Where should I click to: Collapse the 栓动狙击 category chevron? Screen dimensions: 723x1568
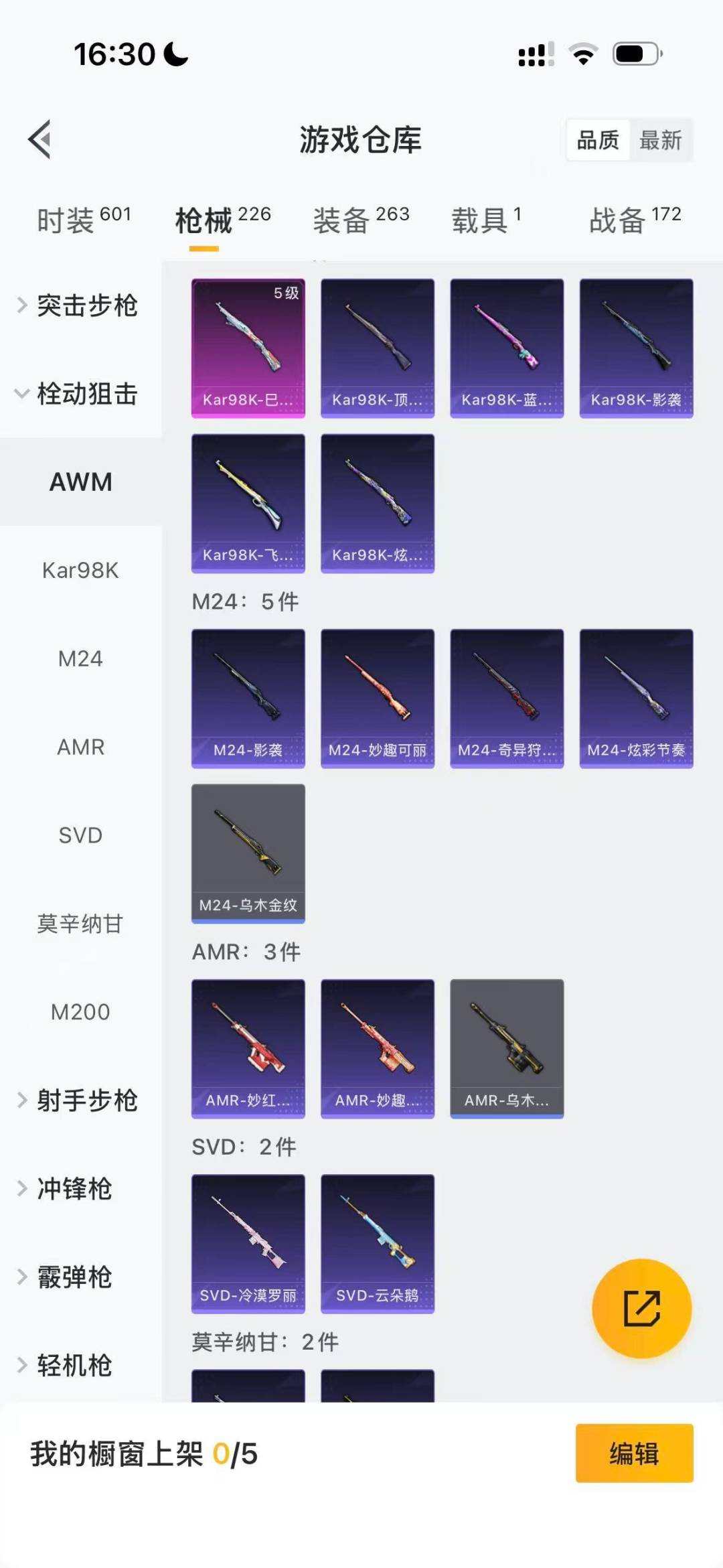tap(21, 395)
